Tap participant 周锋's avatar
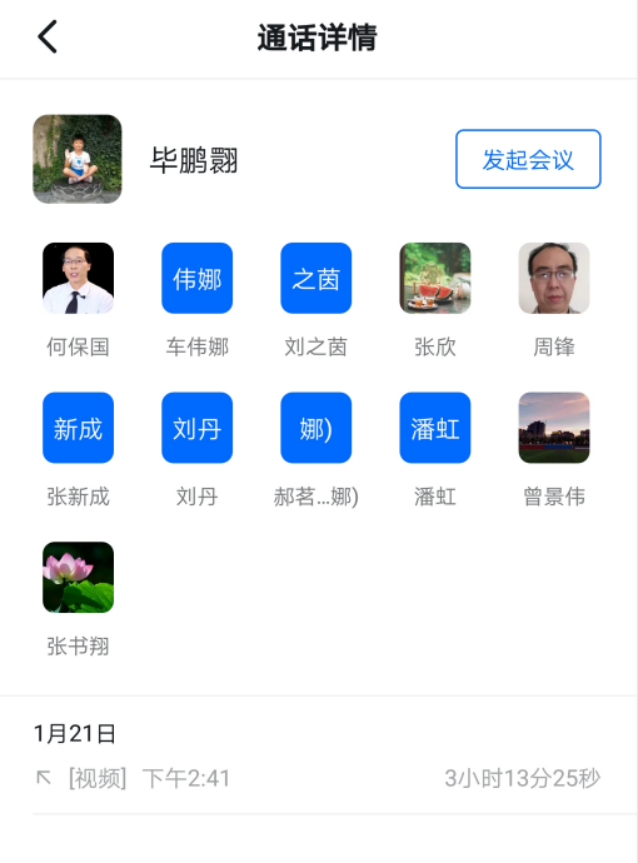Image resolution: width=638 pixels, height=863 pixels. [554, 279]
